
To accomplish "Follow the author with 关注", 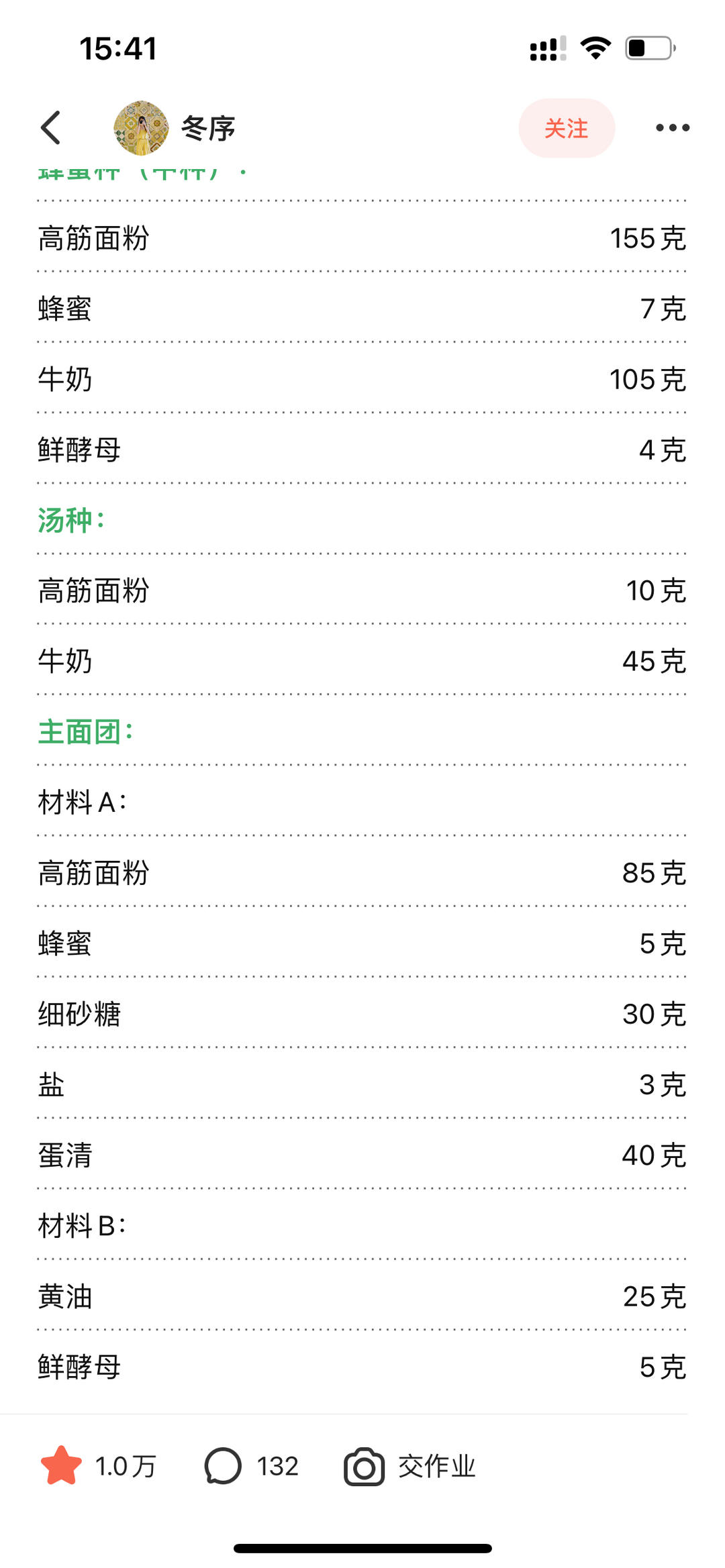I will coord(566,128).
